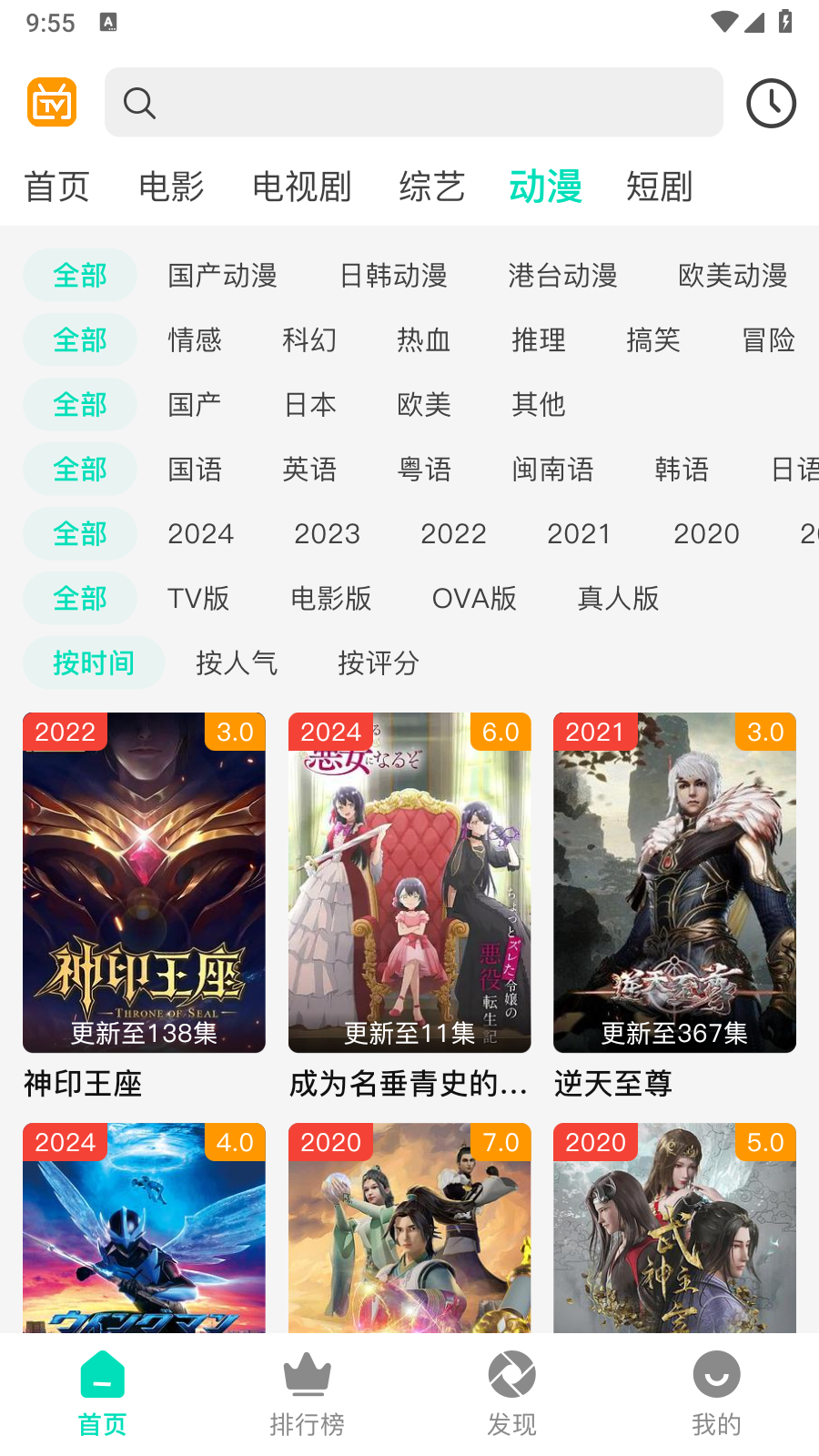Click the search magnifier icon
Viewport: 819px width, 1456px height.
point(139,104)
